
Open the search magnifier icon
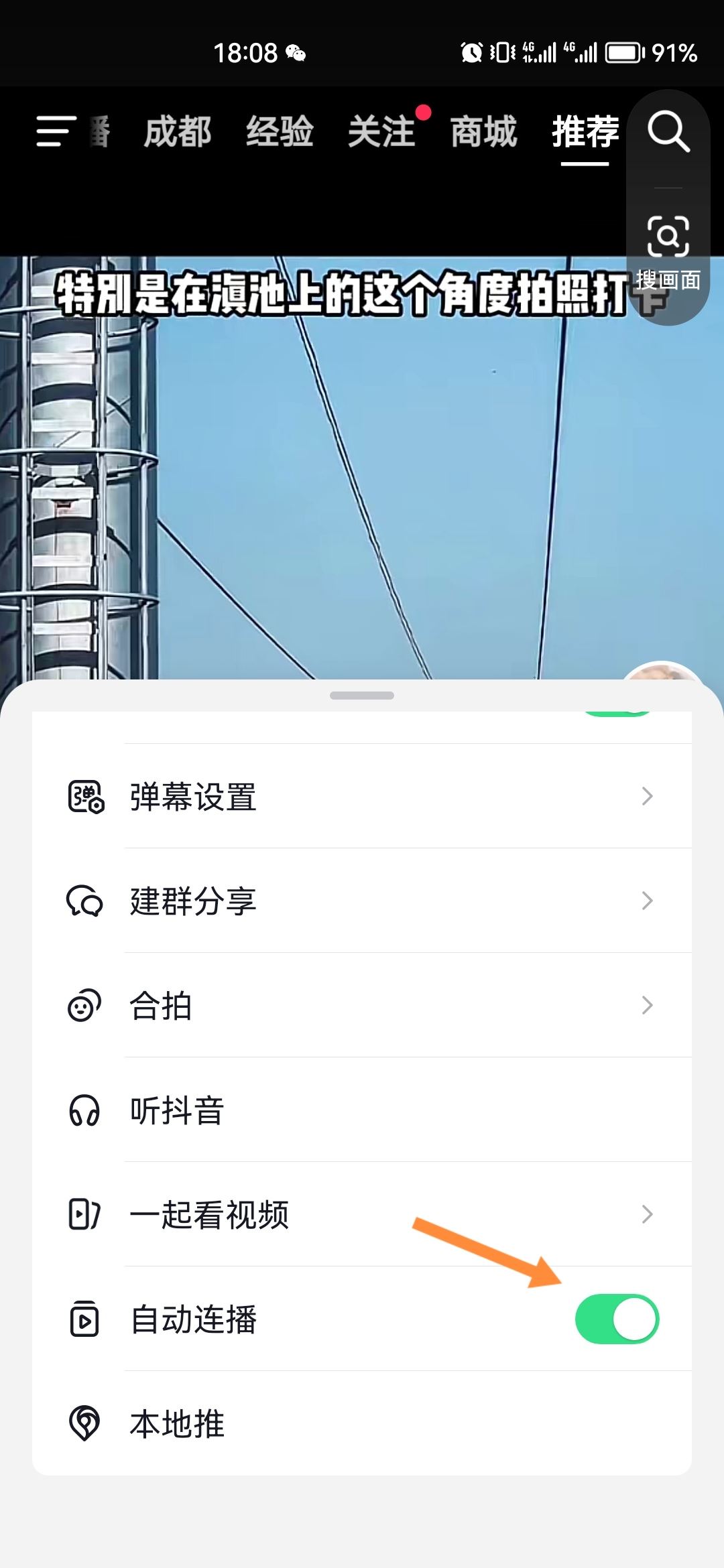[668, 132]
